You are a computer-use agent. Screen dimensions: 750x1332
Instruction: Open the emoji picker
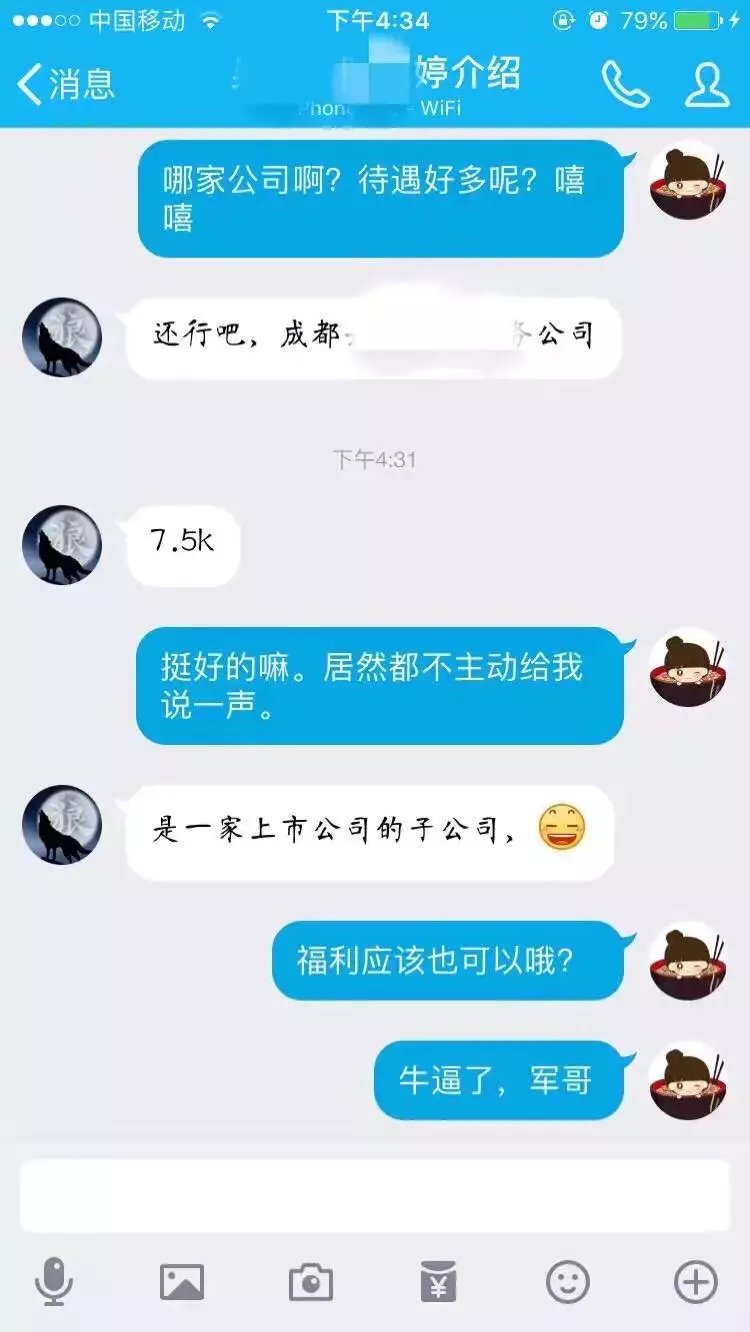pyautogui.click(x=567, y=1282)
